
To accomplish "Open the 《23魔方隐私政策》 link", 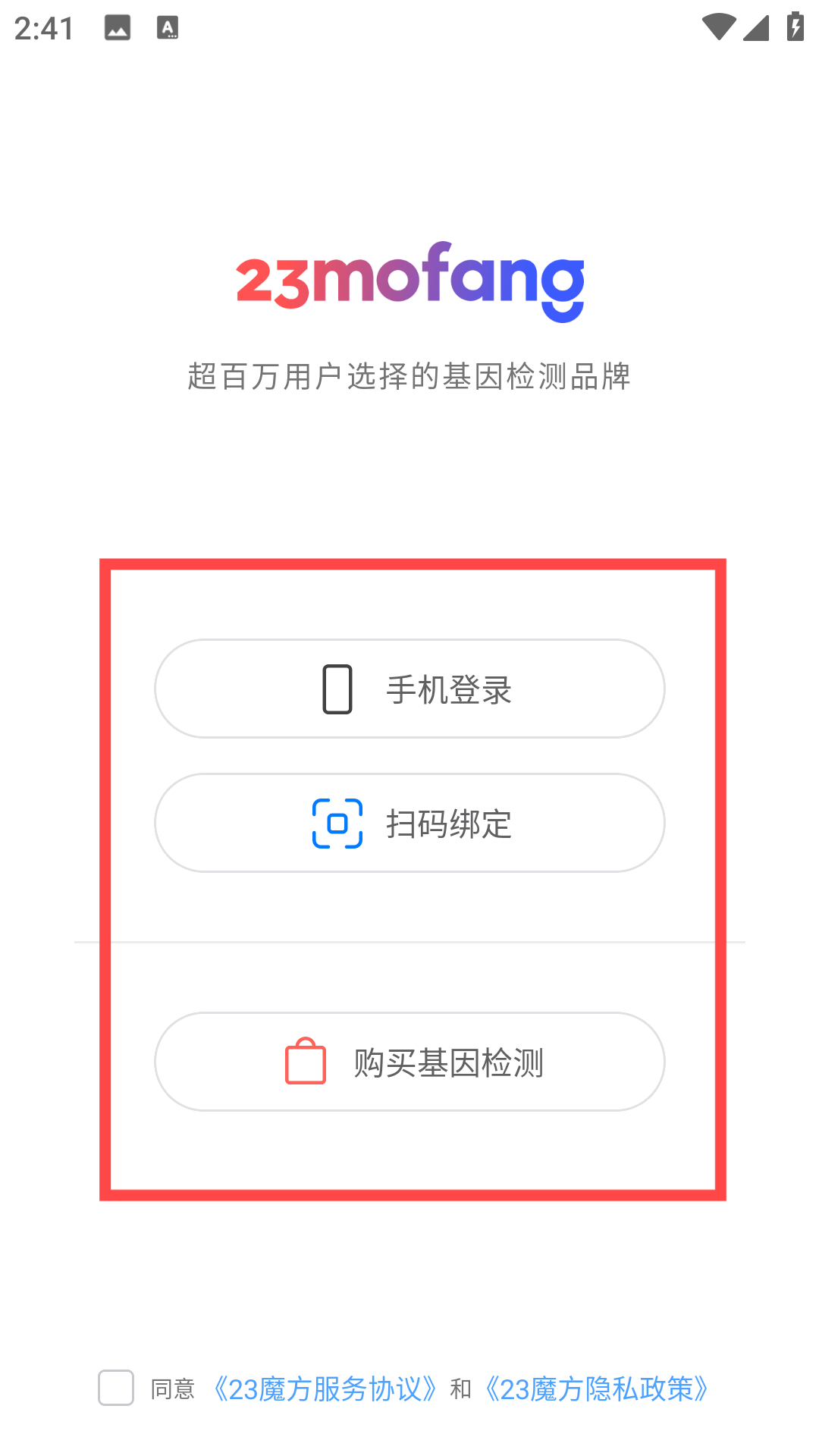I will [598, 1389].
